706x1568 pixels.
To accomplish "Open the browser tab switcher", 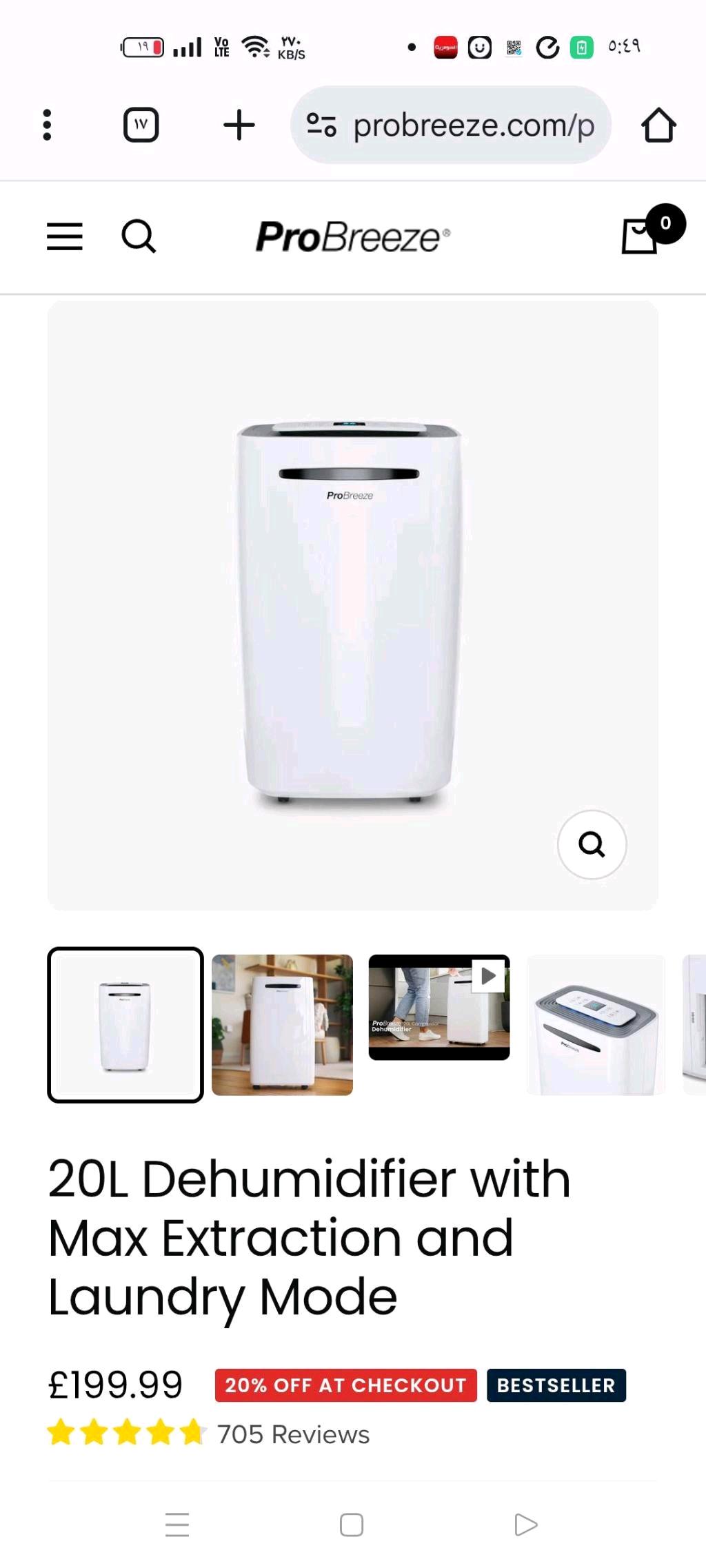I will click(141, 125).
